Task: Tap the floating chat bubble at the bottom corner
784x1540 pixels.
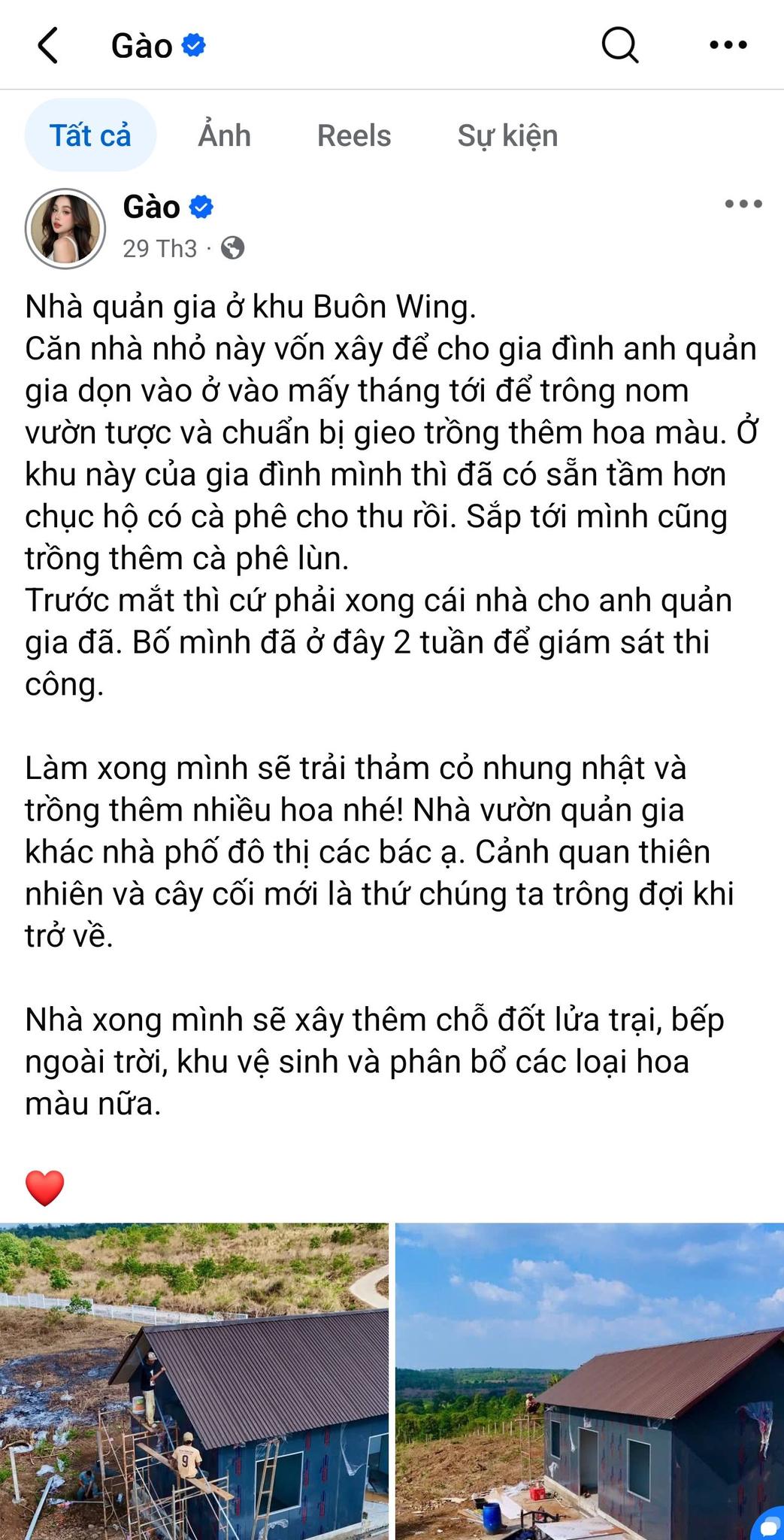Action: tap(769, 1523)
